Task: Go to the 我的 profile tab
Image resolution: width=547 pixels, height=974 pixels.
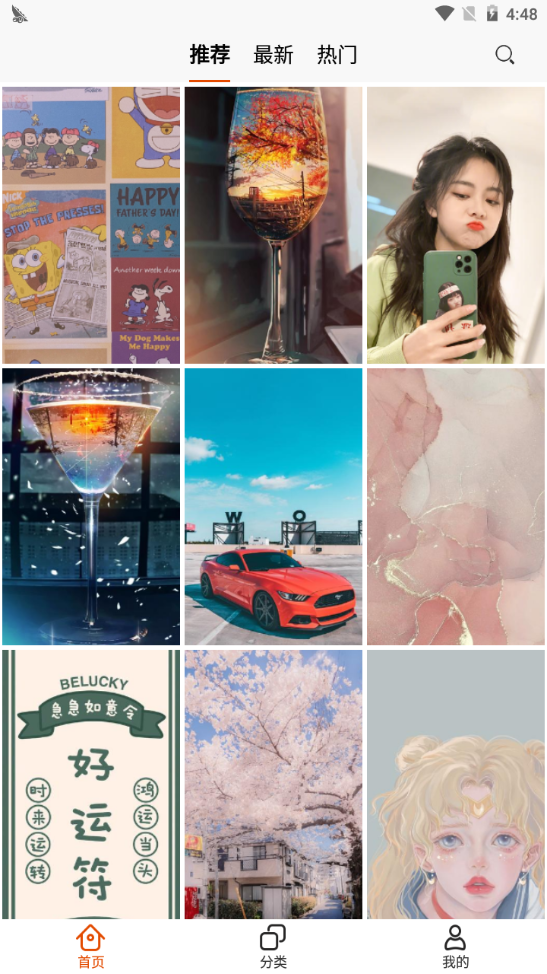Action: (x=455, y=947)
